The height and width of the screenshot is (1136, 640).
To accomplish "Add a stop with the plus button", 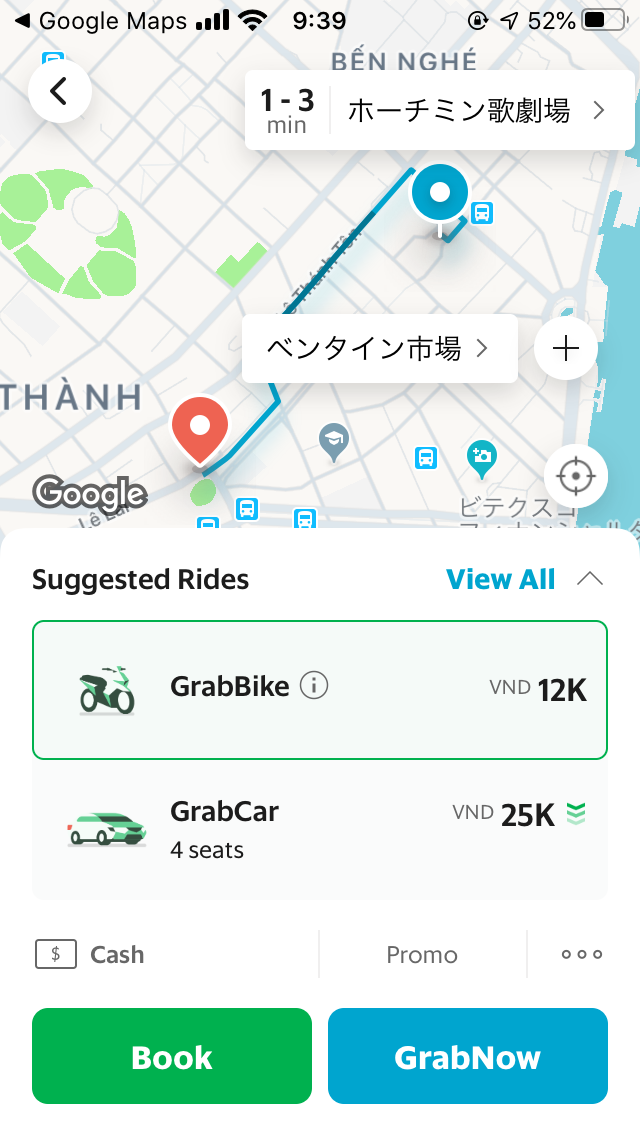I will click(566, 348).
